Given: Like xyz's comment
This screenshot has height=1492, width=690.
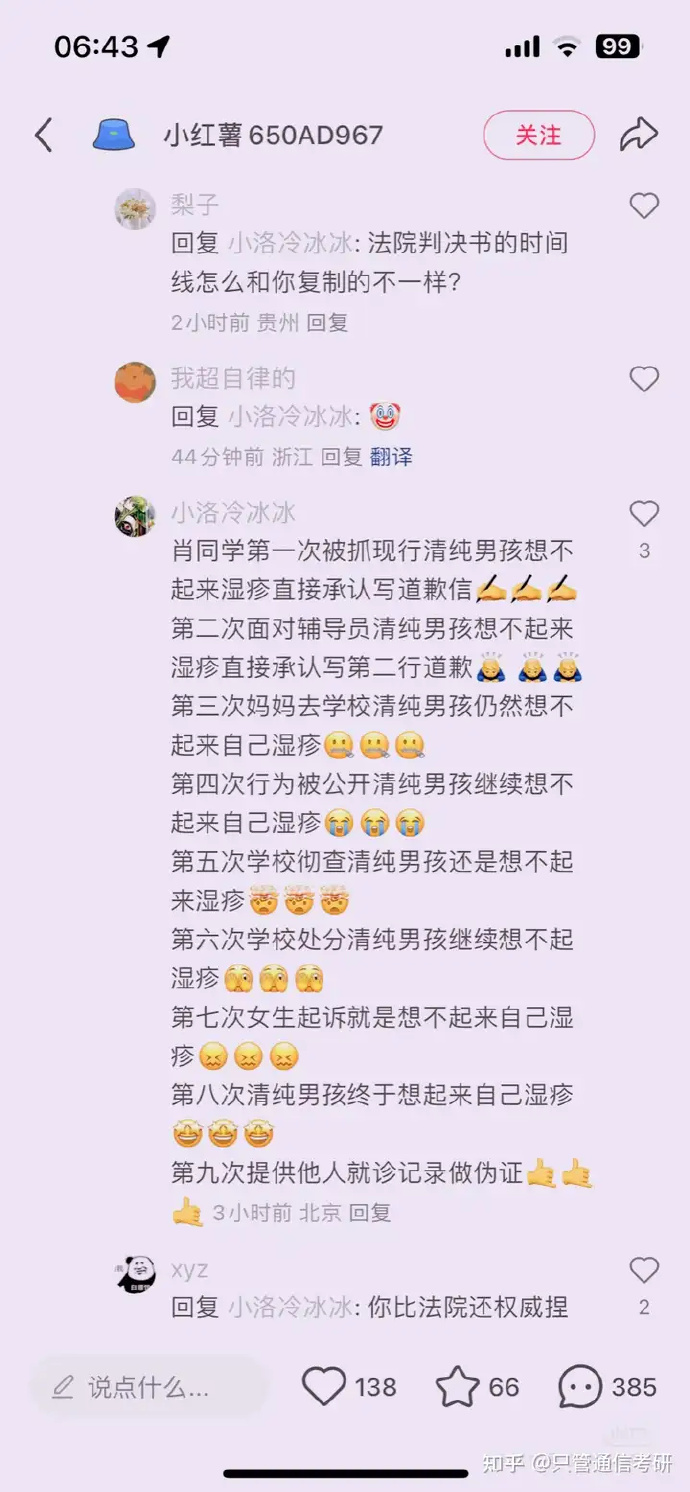Looking at the screenshot, I should tap(644, 1270).
